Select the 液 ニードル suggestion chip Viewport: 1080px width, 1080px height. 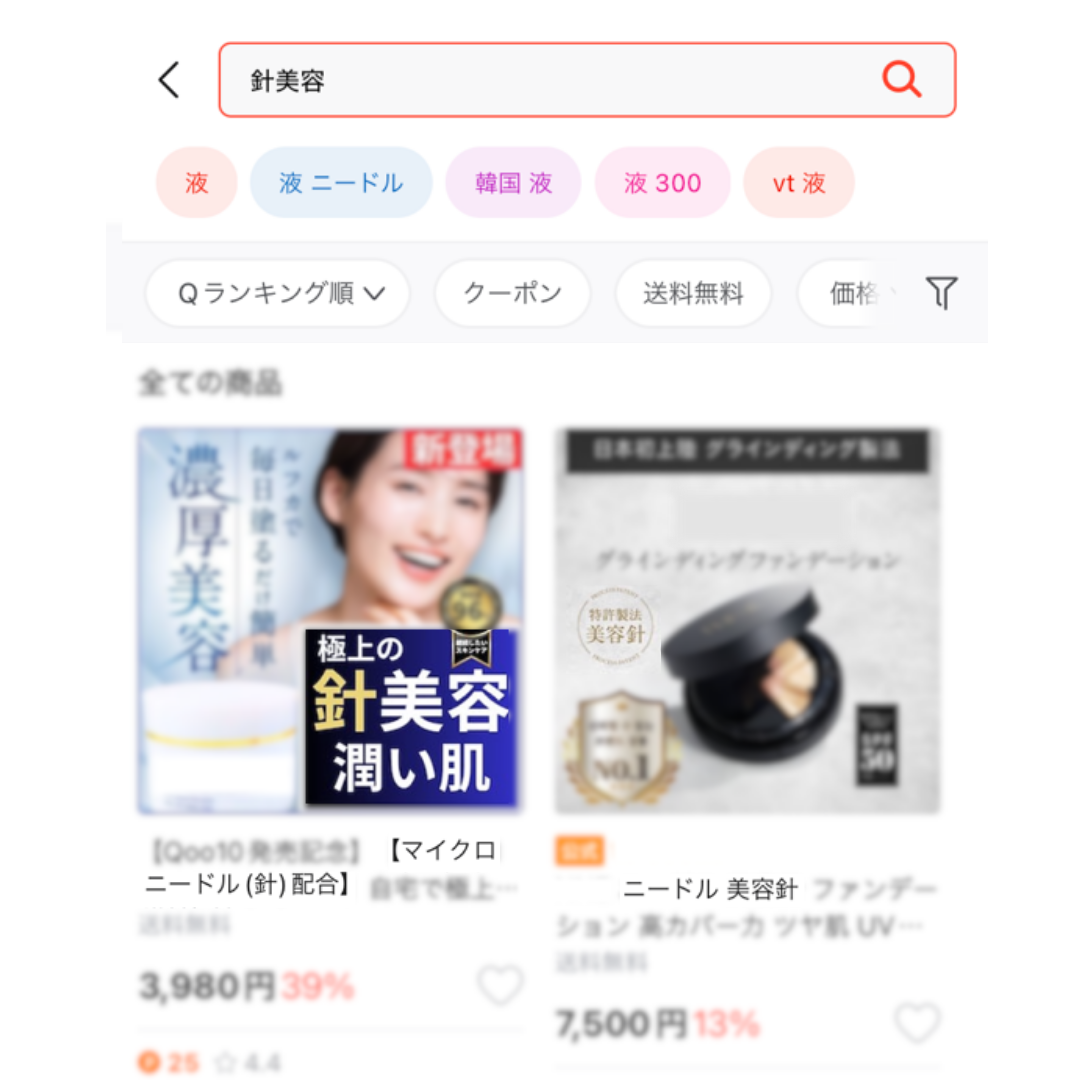341,183
